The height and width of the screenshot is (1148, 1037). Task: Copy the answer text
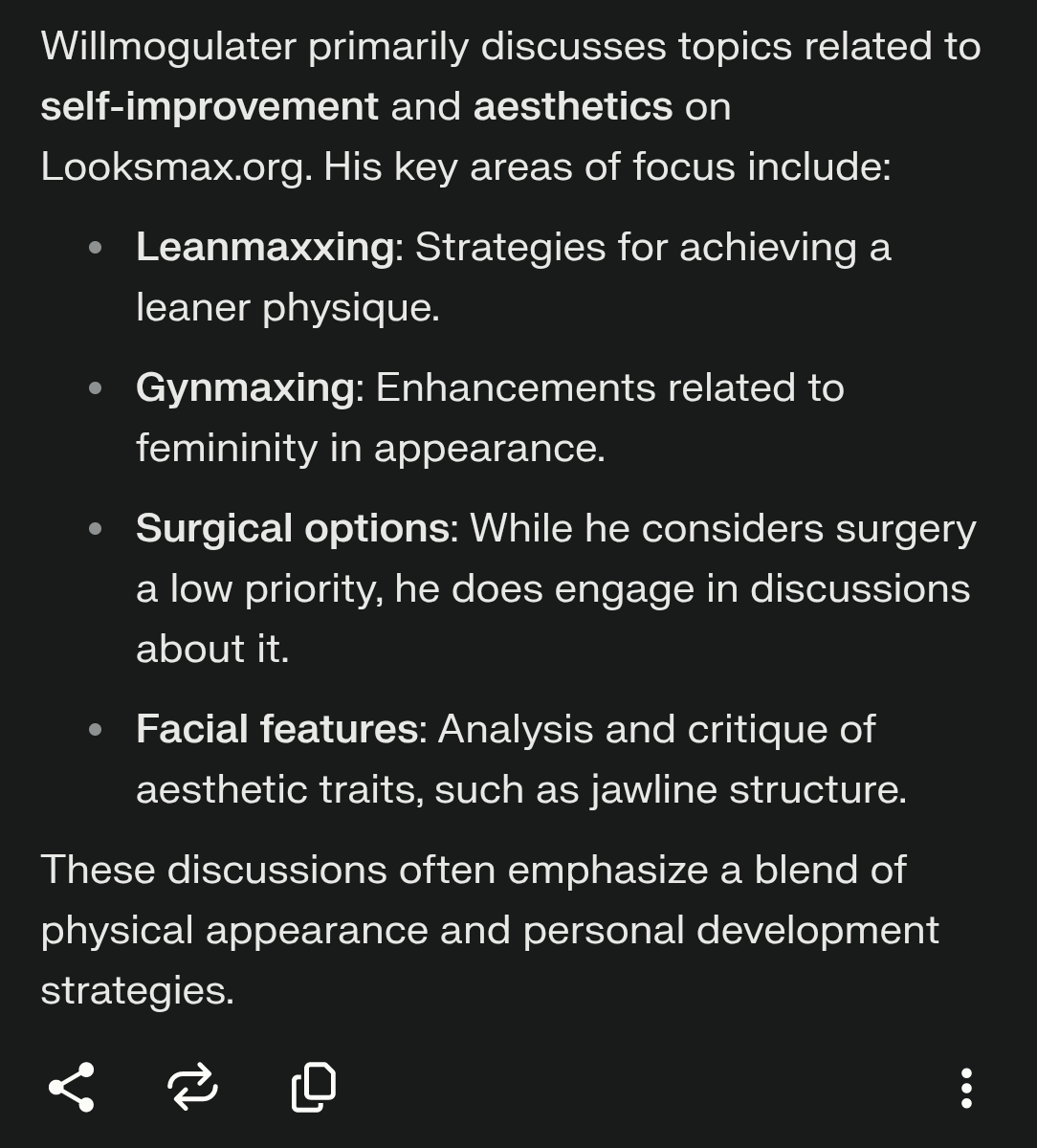point(314,1087)
